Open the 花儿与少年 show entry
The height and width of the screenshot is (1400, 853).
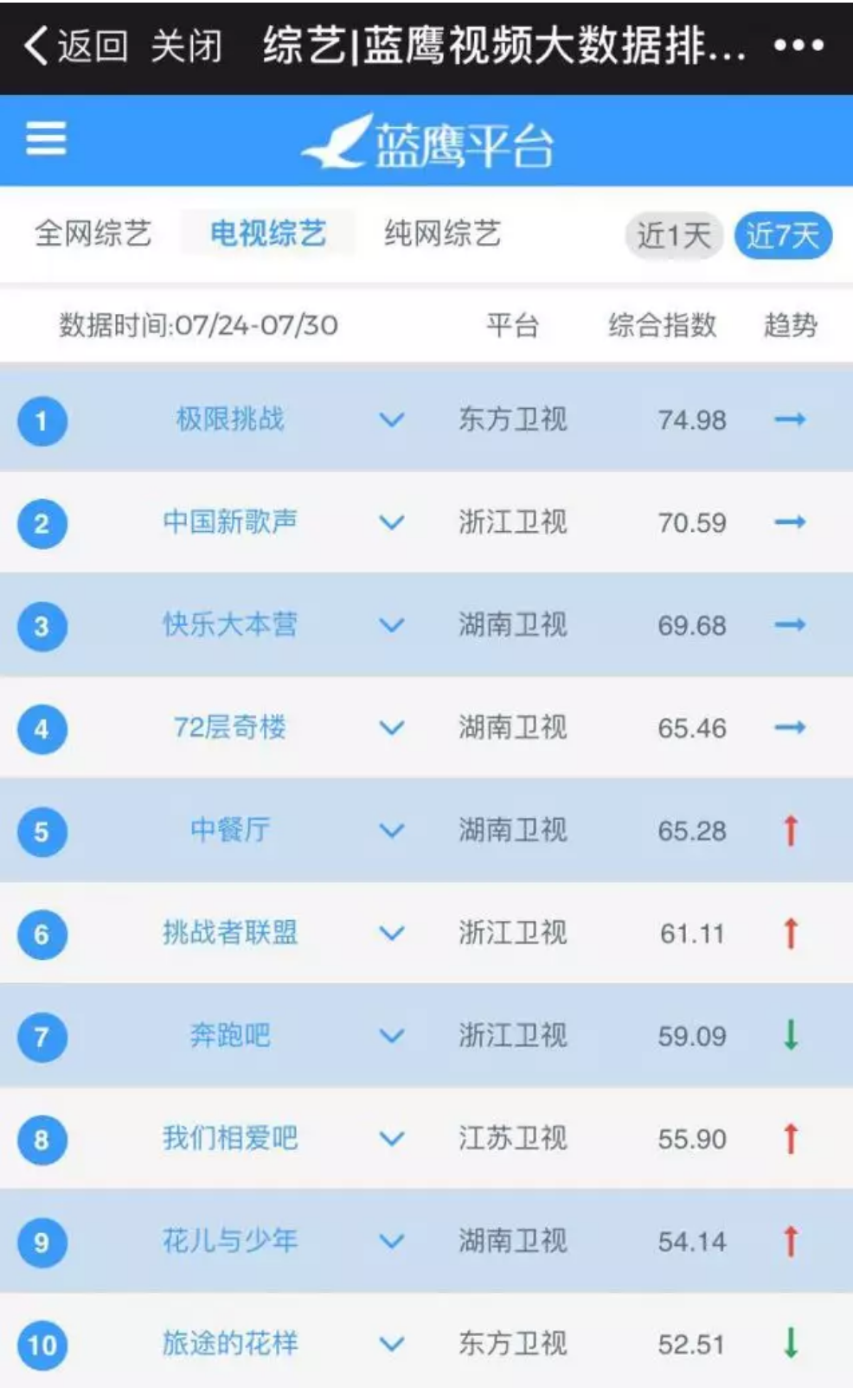pos(230,1241)
